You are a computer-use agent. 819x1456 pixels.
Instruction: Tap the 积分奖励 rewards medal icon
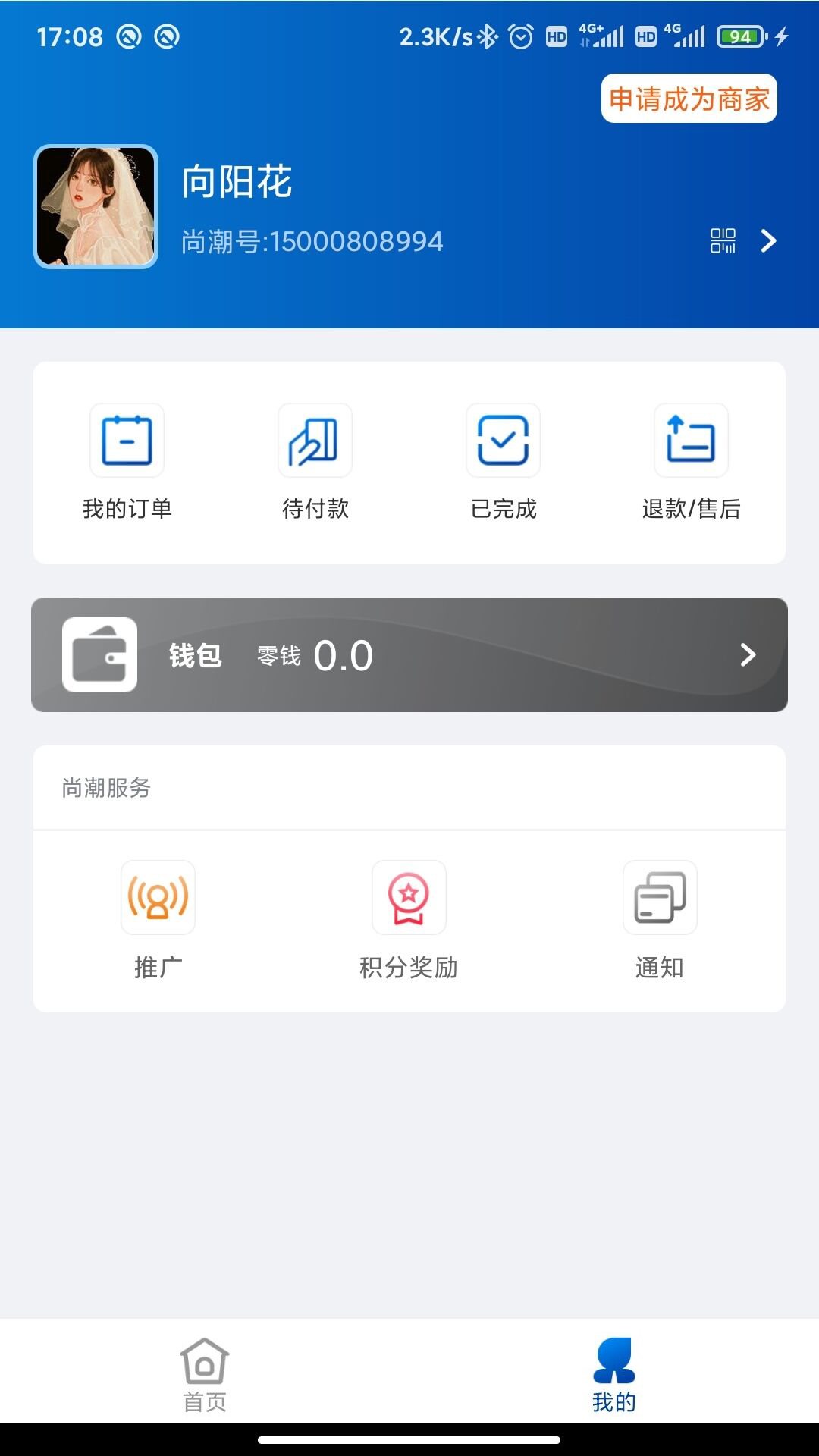(x=409, y=898)
